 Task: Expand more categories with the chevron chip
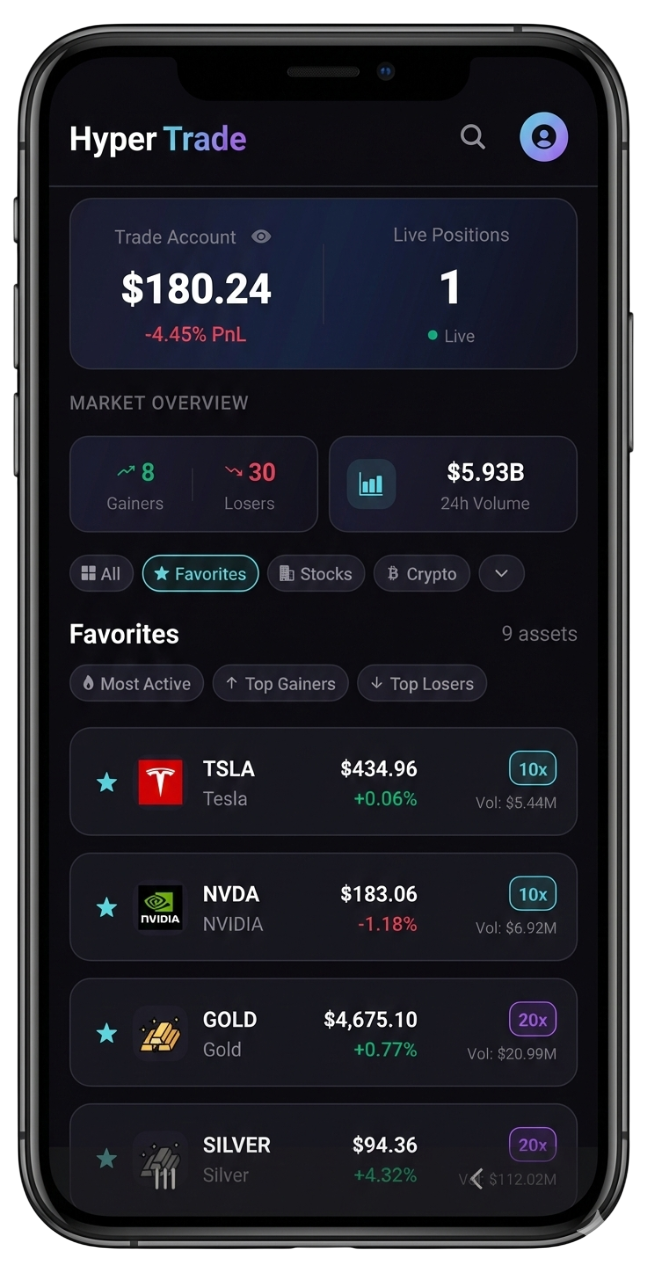tap(502, 574)
